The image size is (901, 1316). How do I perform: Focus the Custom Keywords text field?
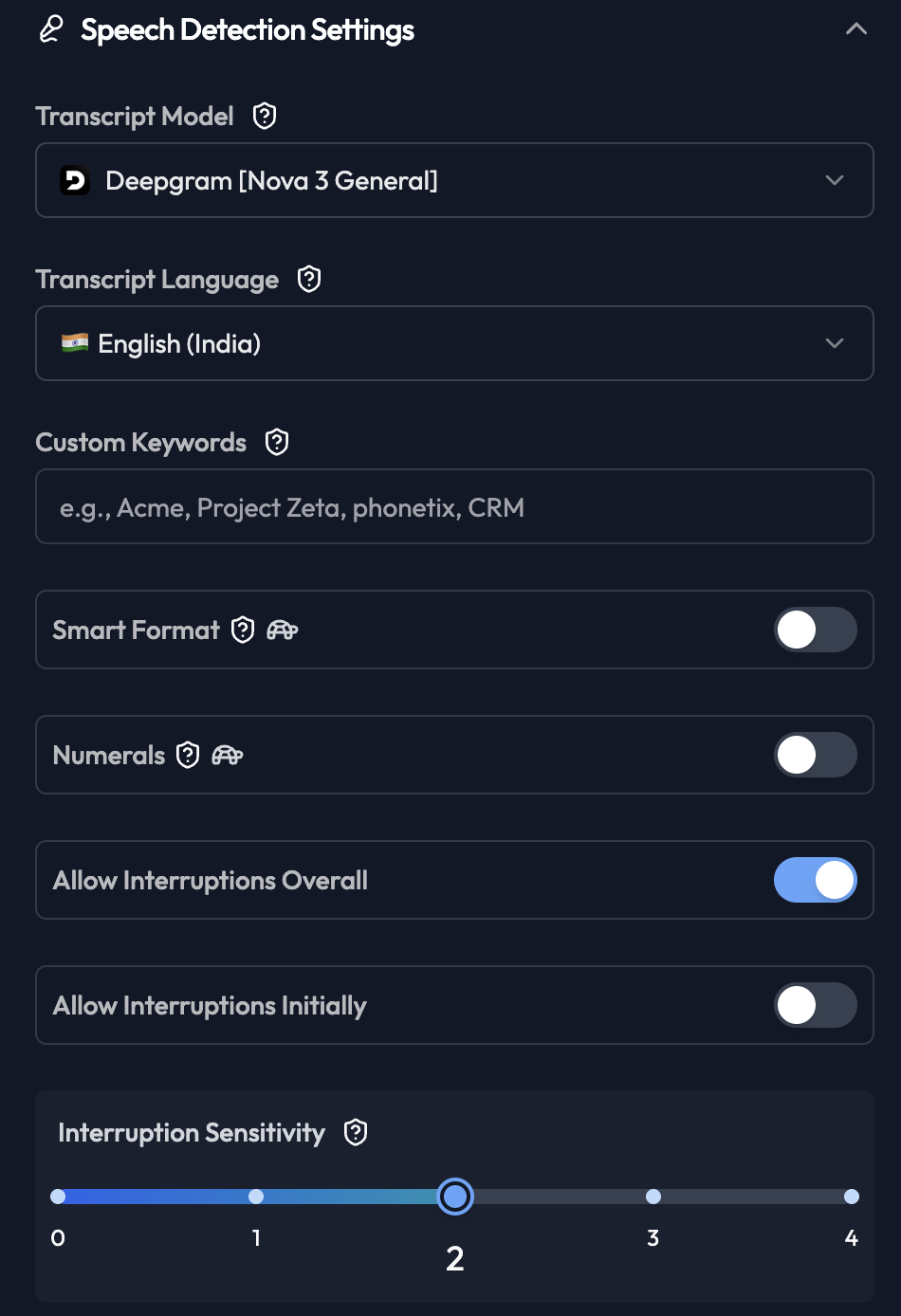pos(453,507)
